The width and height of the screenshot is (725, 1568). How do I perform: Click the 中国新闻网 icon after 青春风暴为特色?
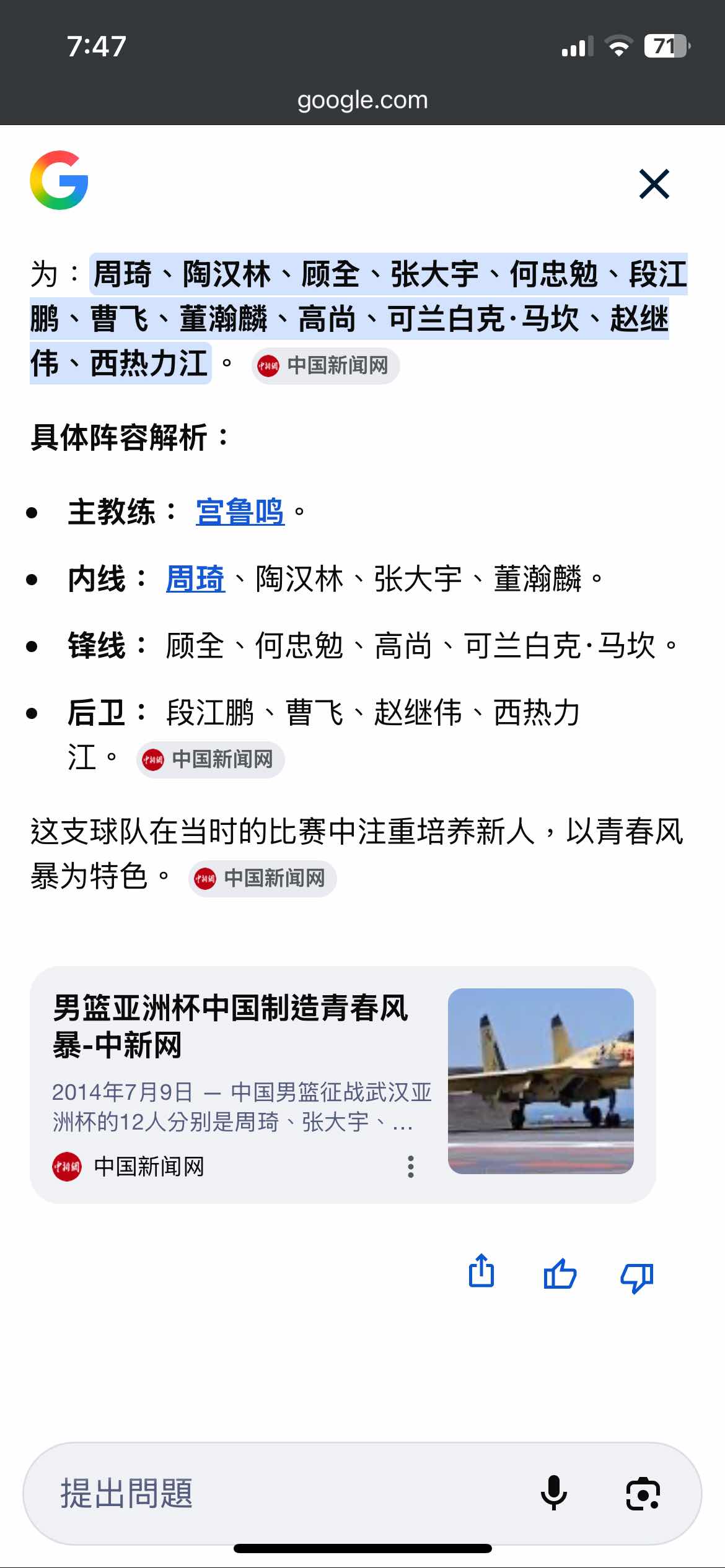pos(263,879)
